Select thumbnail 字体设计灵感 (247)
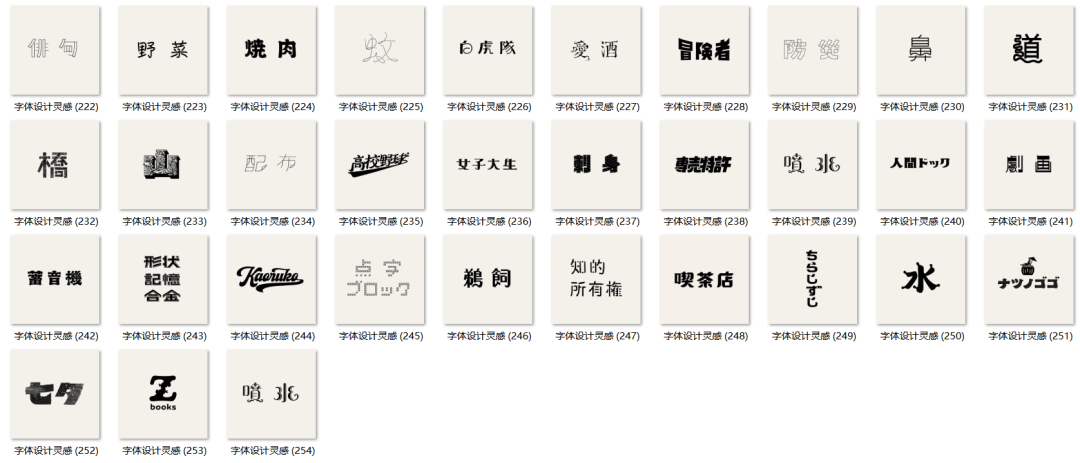Image resolution: width=1080 pixels, height=463 pixels. [595, 279]
